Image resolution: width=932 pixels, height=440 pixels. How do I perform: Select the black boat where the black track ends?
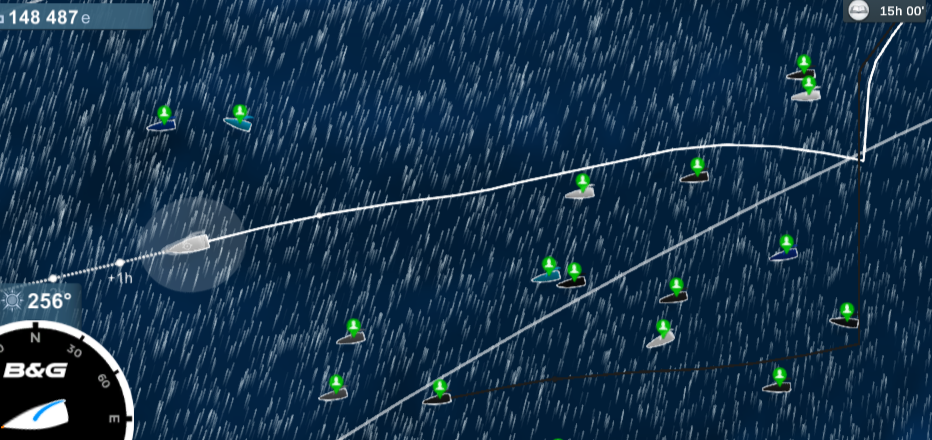click(437, 398)
